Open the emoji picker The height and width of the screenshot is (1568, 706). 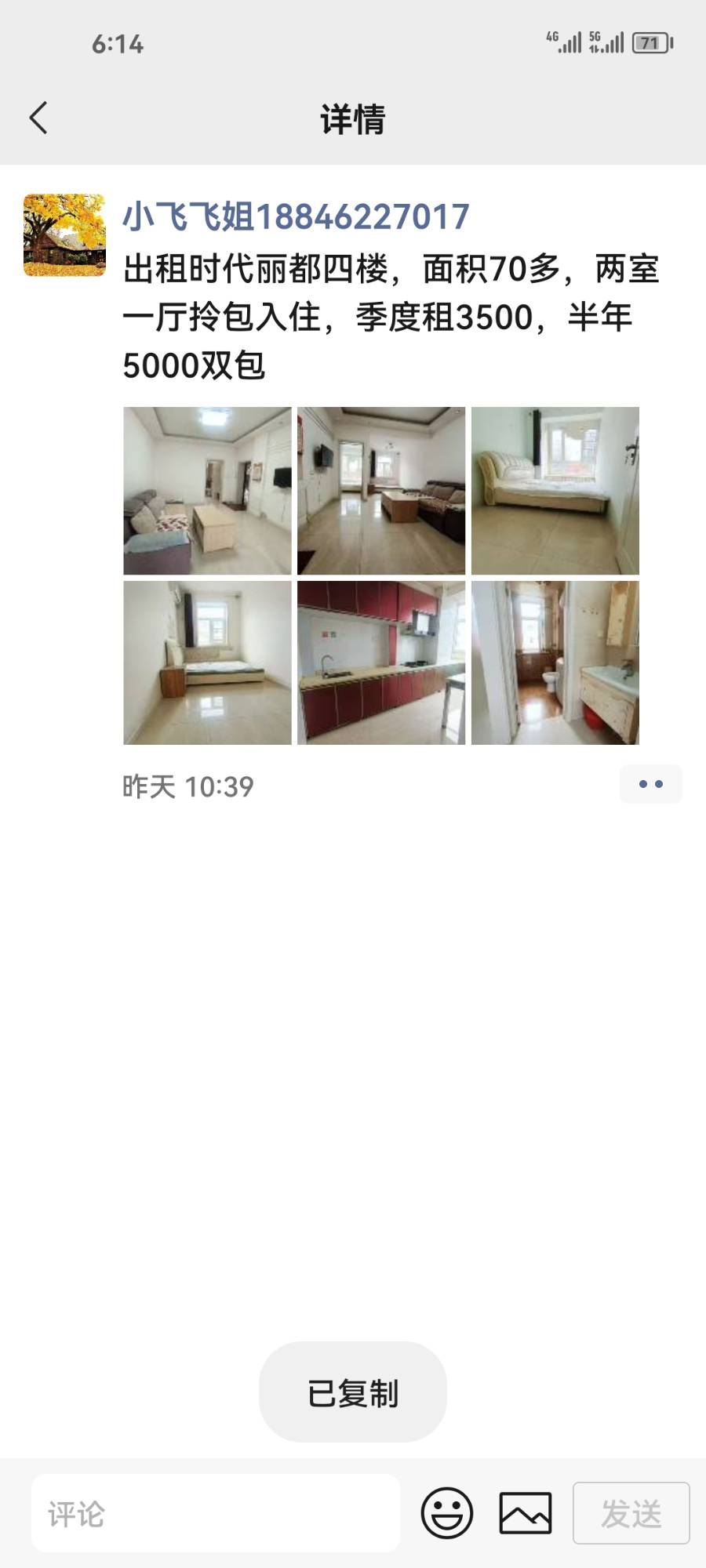tap(447, 1513)
